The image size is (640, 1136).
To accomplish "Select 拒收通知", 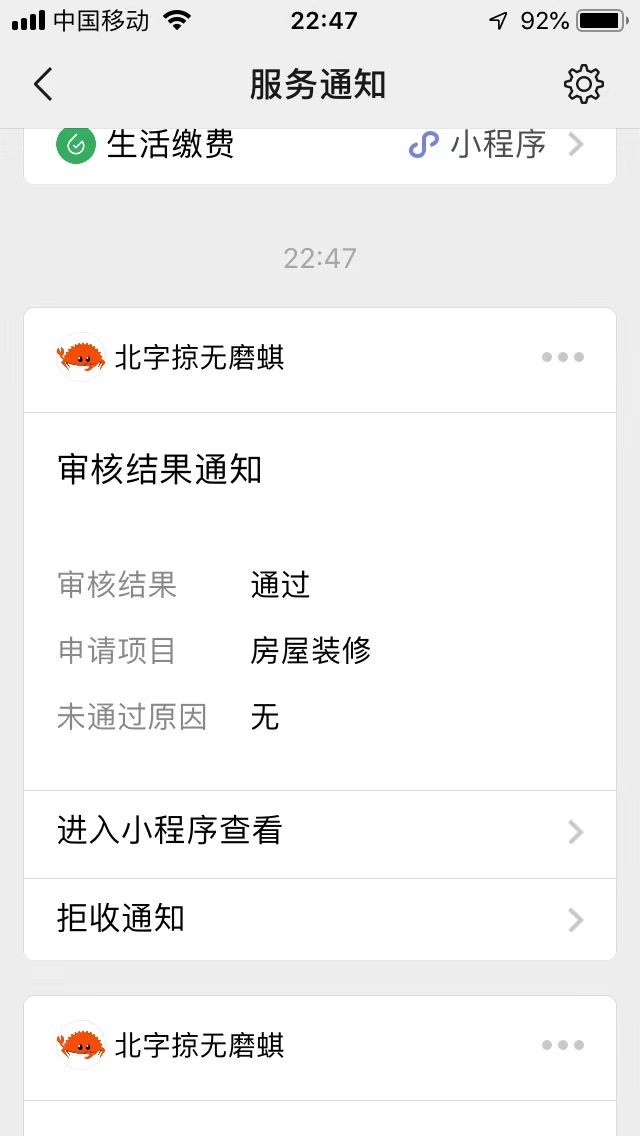I will tap(320, 919).
